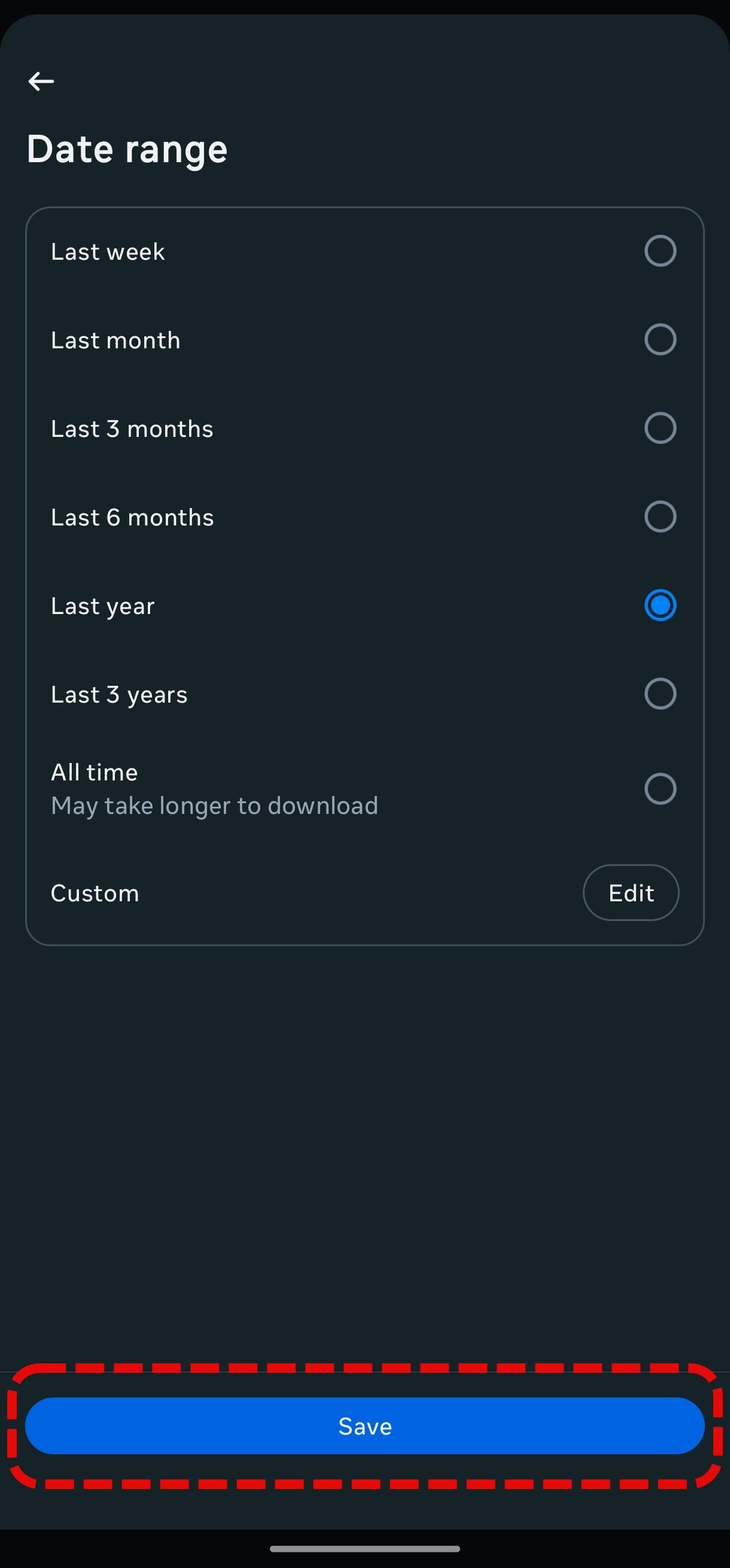
Task: Open the Custom date range editor via Edit
Action: (630, 892)
